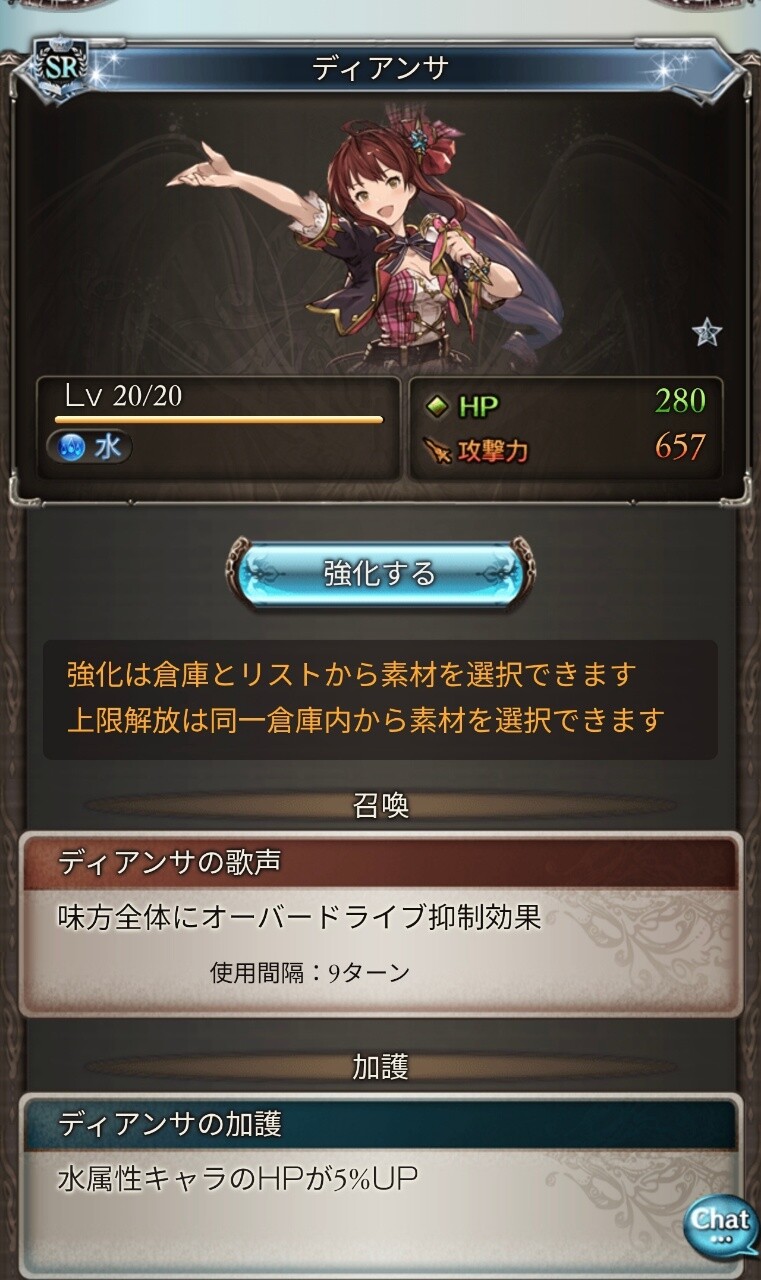Image resolution: width=761 pixels, height=1280 pixels.
Task: Open the Chat bubble
Action: pos(719,1222)
